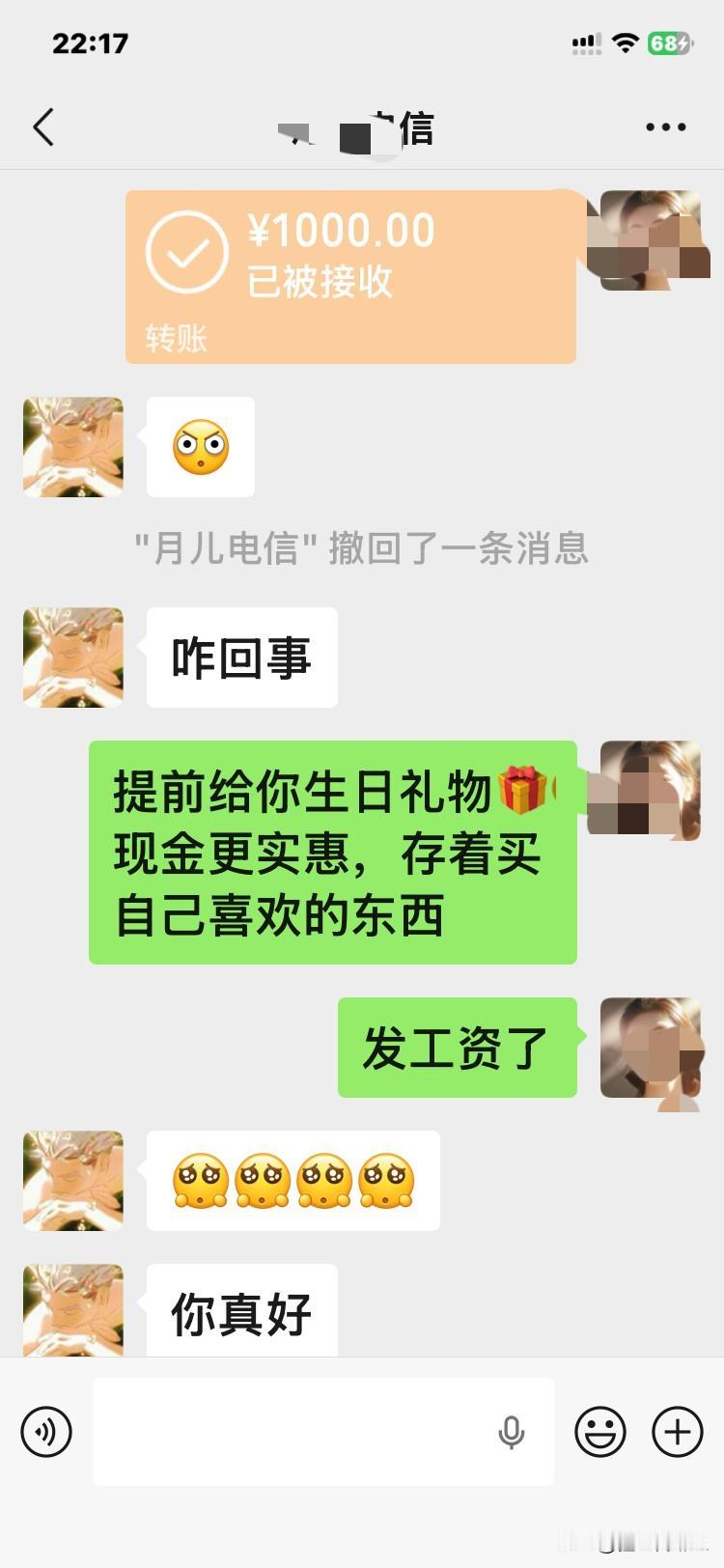
Task: Open the emoji panel
Action: 600,1432
